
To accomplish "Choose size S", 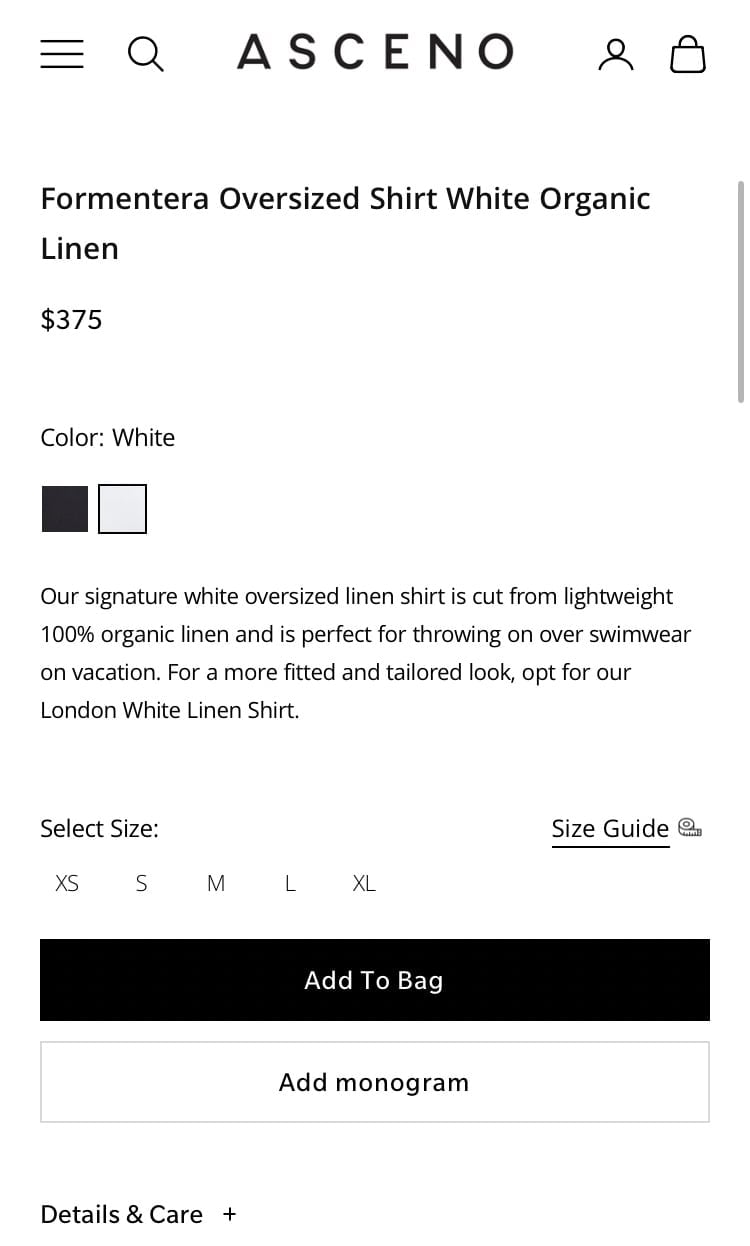I will click(141, 883).
